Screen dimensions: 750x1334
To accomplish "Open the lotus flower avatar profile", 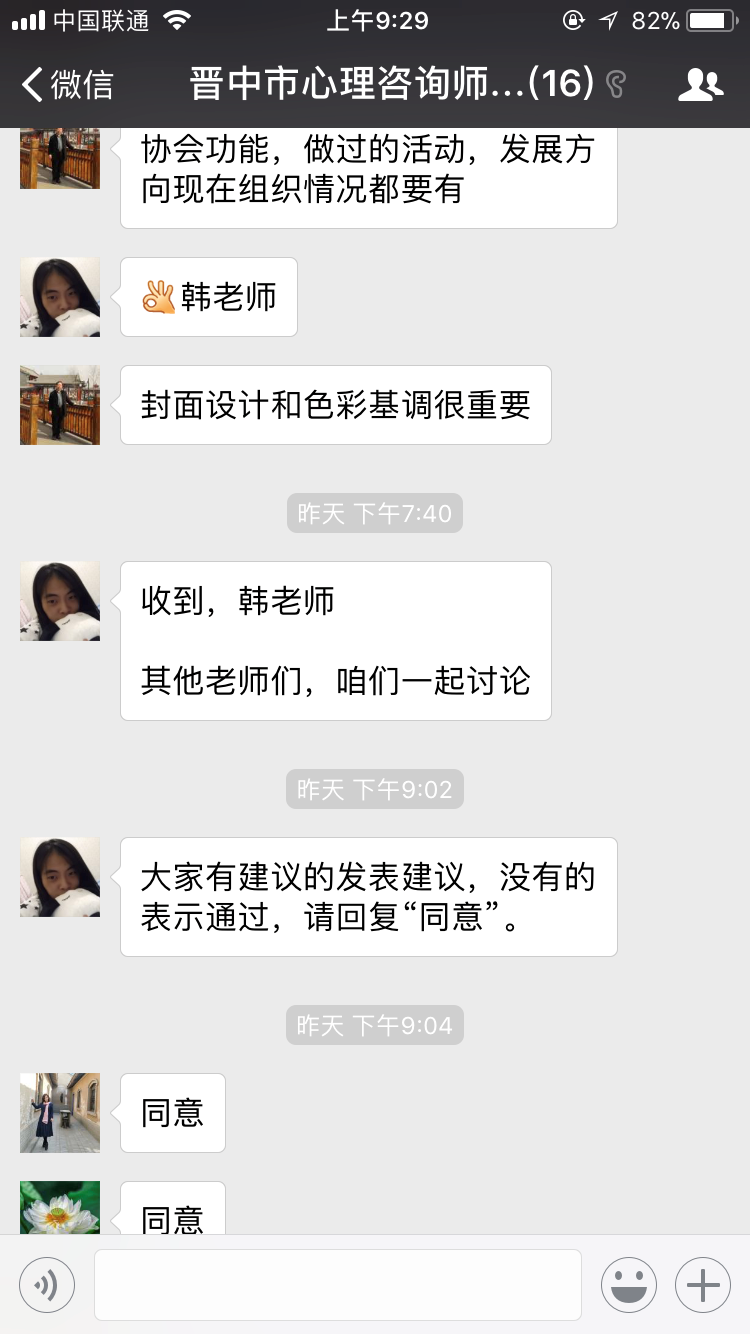I will 60,1208.
